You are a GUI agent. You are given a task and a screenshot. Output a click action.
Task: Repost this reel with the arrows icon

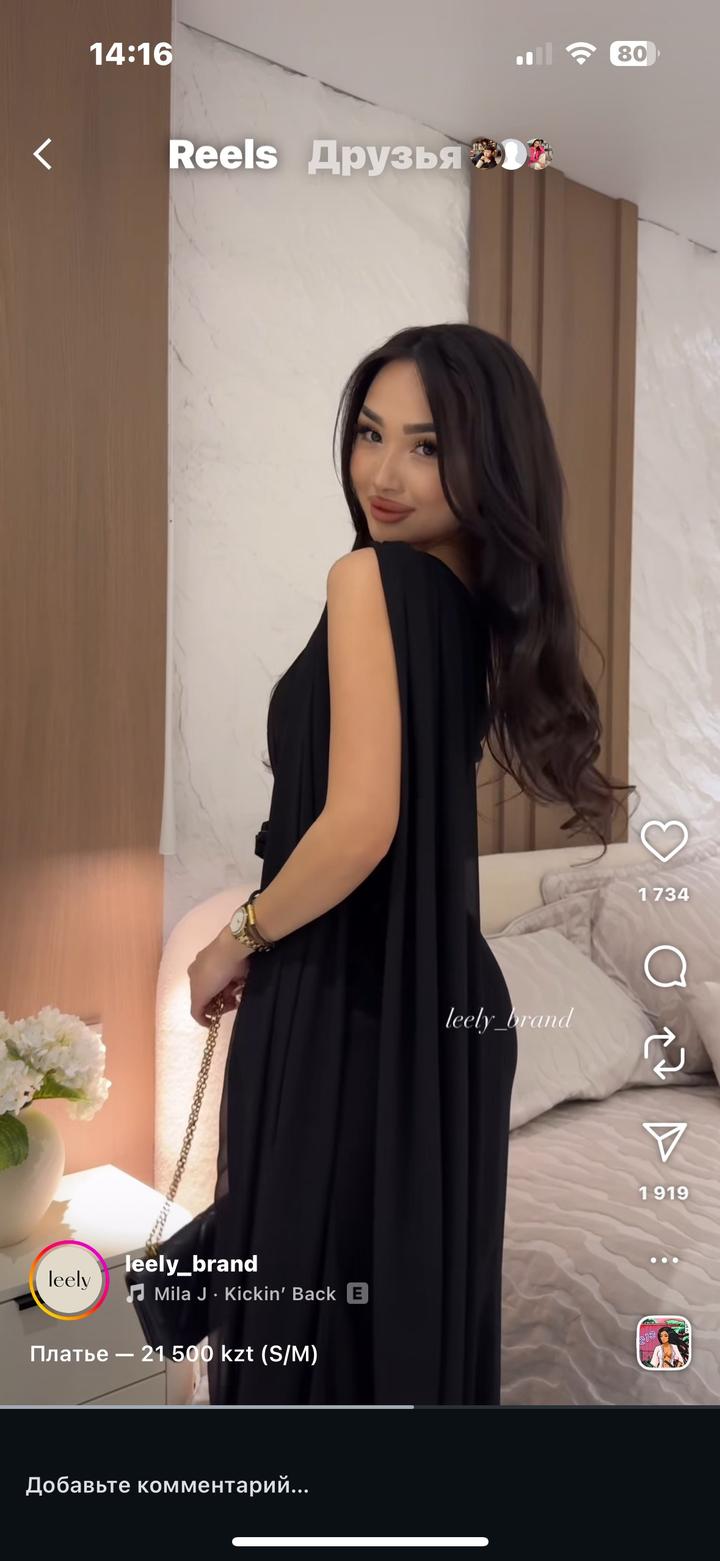(x=664, y=1054)
